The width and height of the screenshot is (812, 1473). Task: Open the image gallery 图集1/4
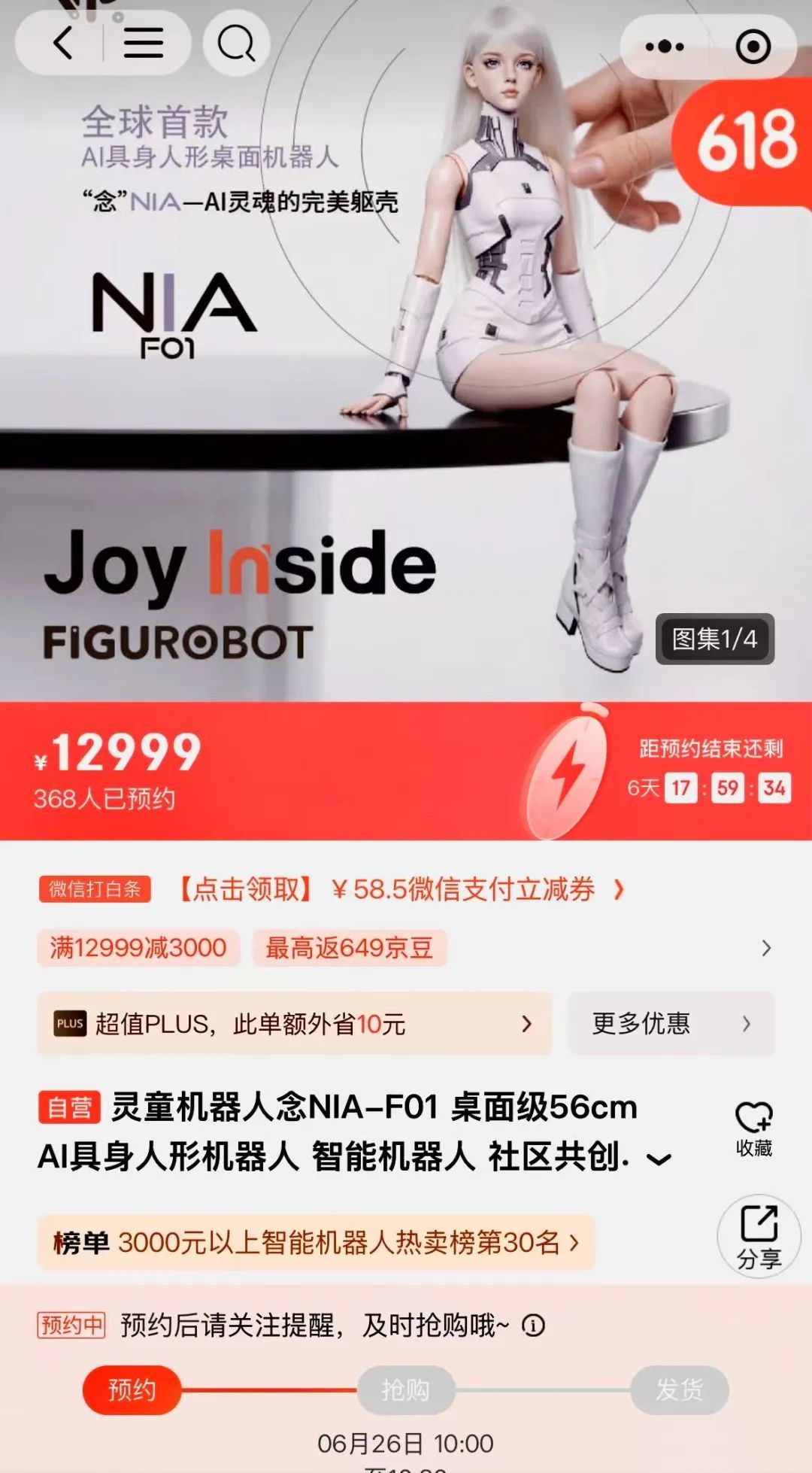point(714,639)
